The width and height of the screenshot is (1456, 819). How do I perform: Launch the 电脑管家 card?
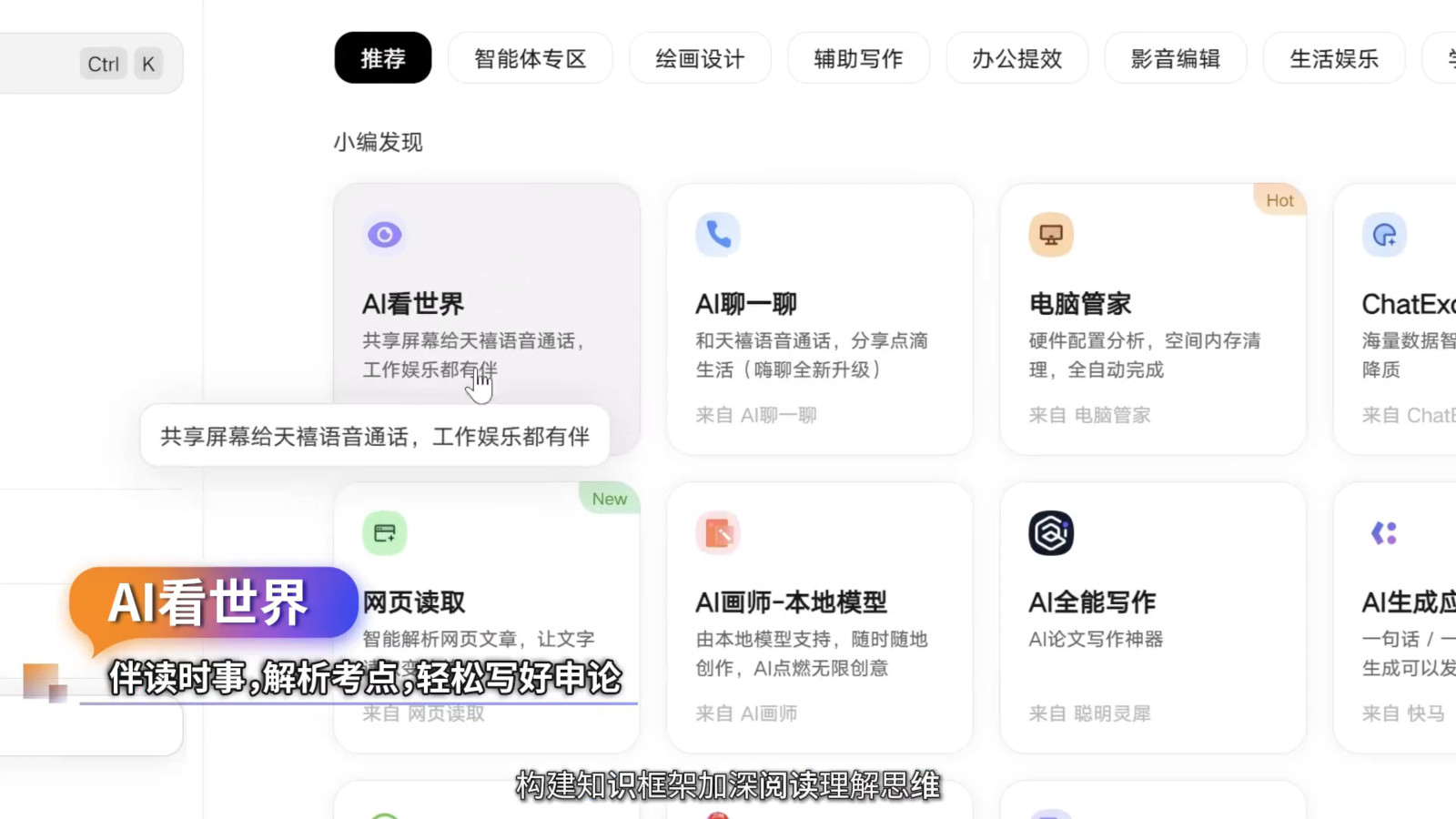click(1152, 318)
